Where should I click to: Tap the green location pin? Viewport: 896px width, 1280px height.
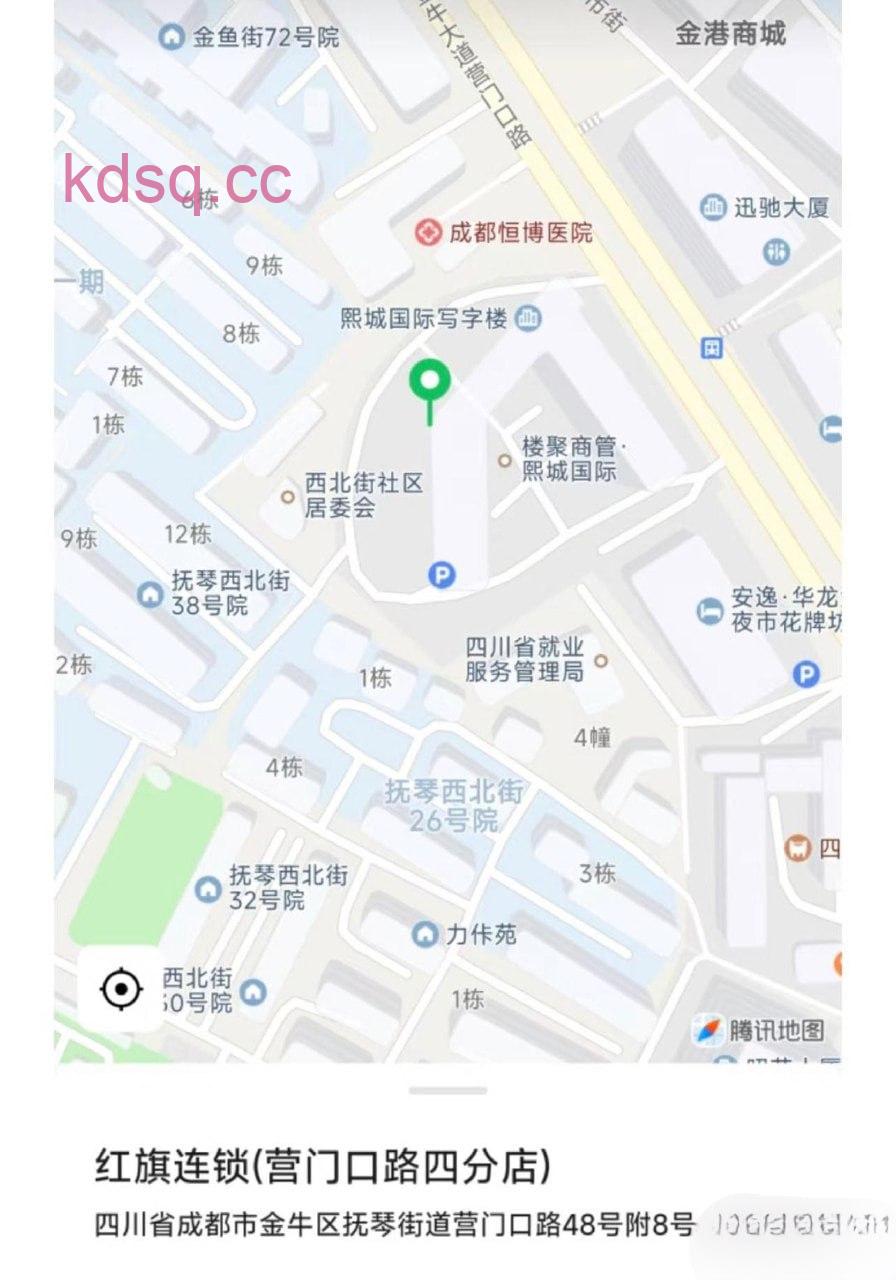click(430, 383)
